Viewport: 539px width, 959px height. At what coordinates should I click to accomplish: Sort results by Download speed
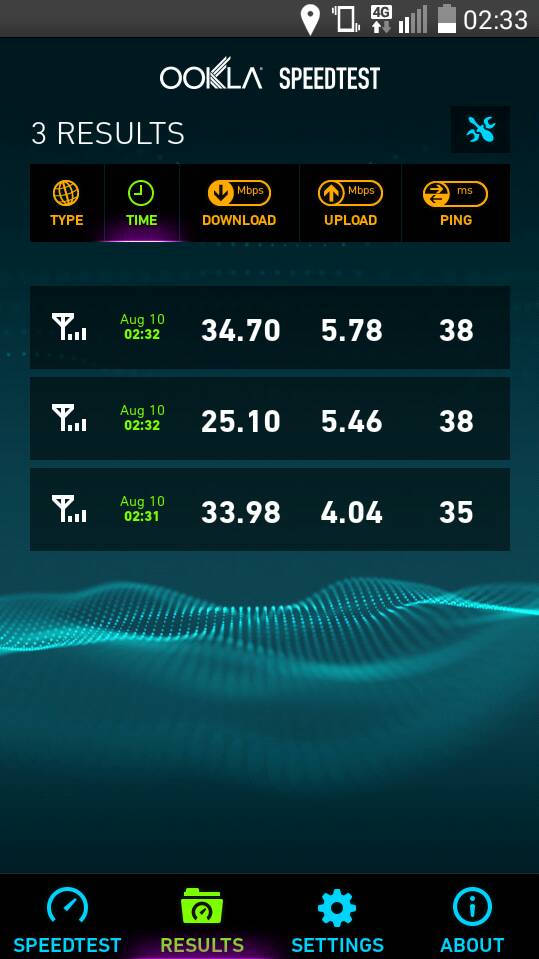point(239,203)
